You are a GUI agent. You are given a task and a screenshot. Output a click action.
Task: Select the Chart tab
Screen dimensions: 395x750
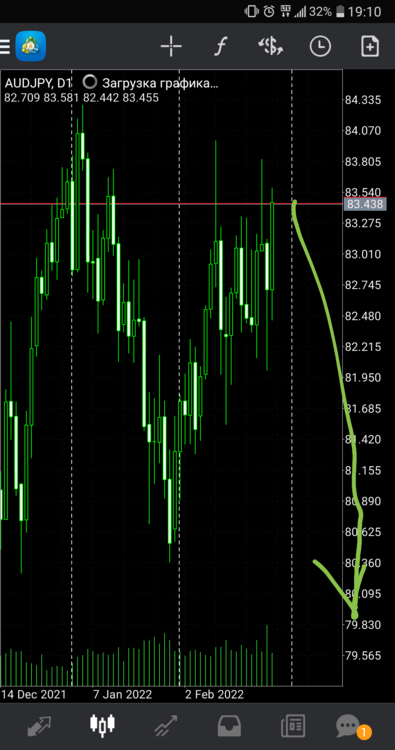click(102, 725)
